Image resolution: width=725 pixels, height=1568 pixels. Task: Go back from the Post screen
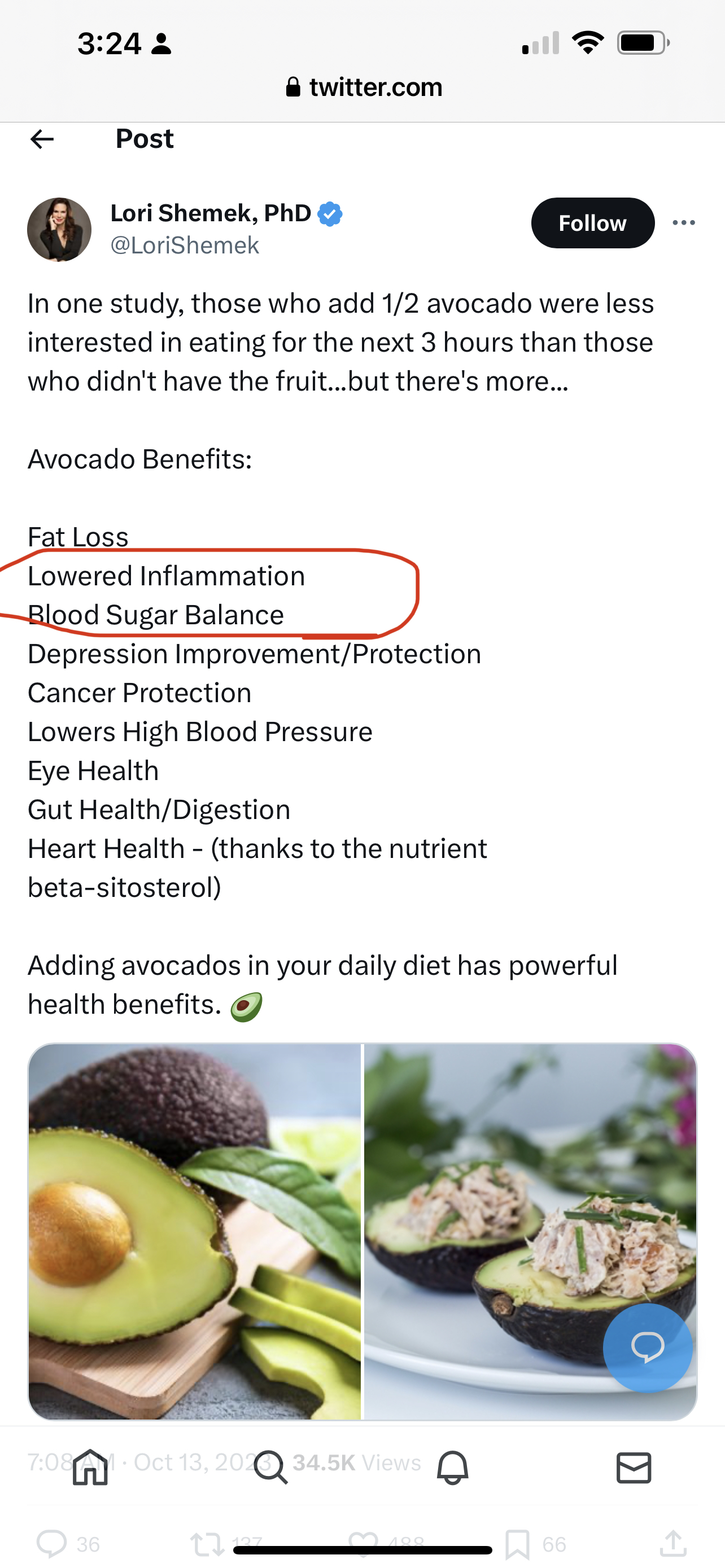[42, 139]
